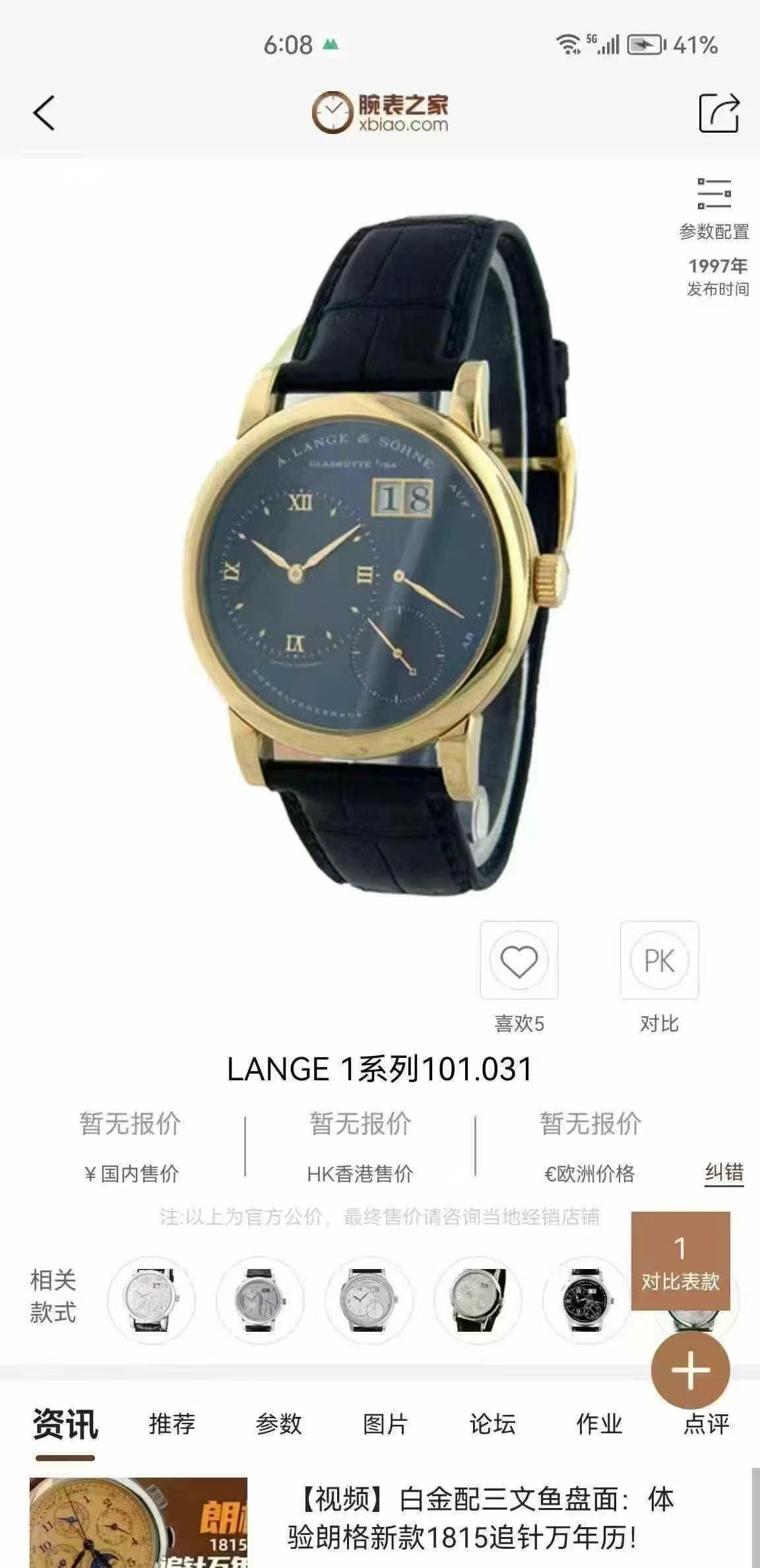Switch to the 推荐 tab

[172, 1423]
